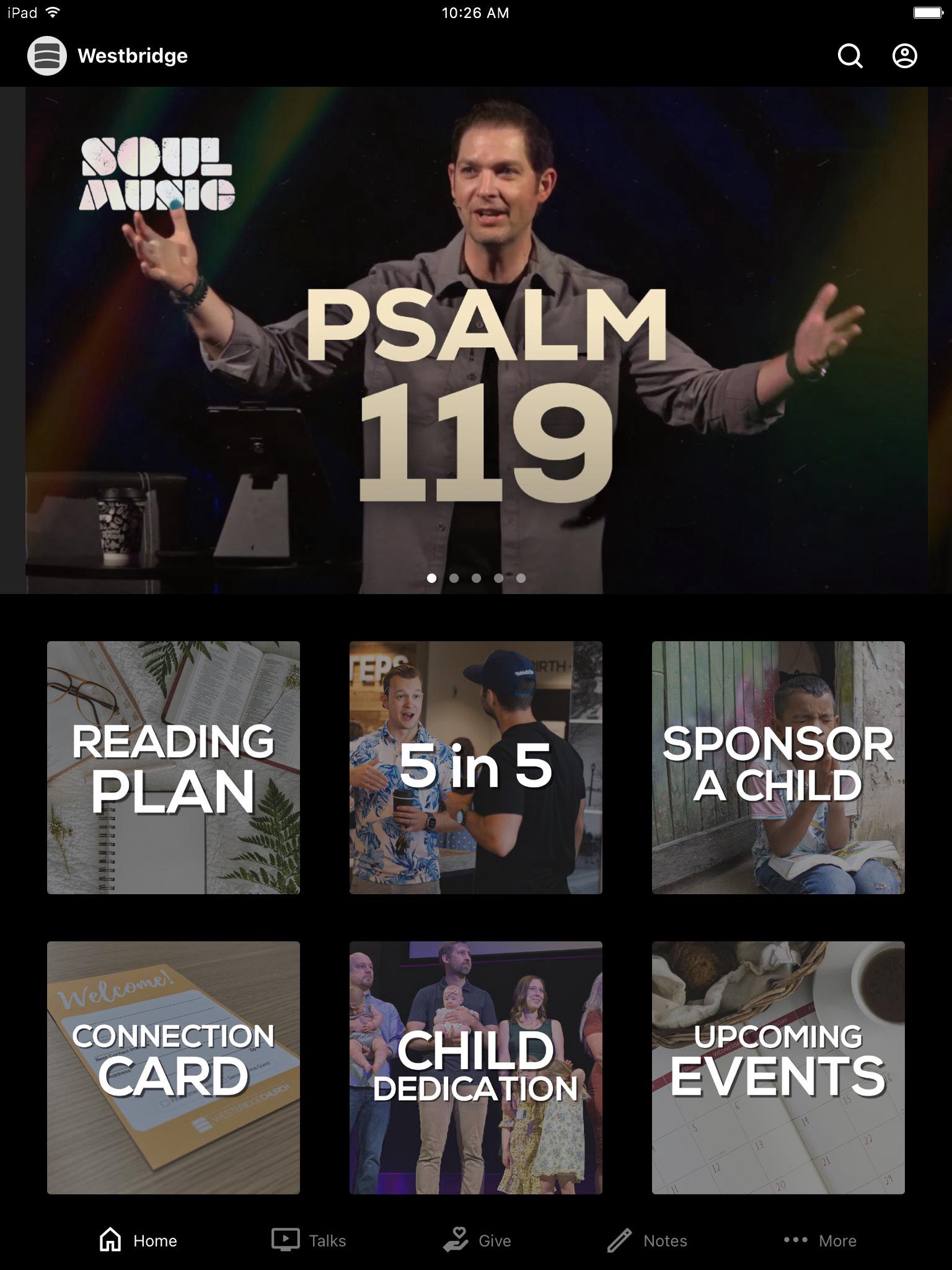Open the 5 in 5 tile
952x1270 pixels.
pyautogui.click(x=475, y=767)
